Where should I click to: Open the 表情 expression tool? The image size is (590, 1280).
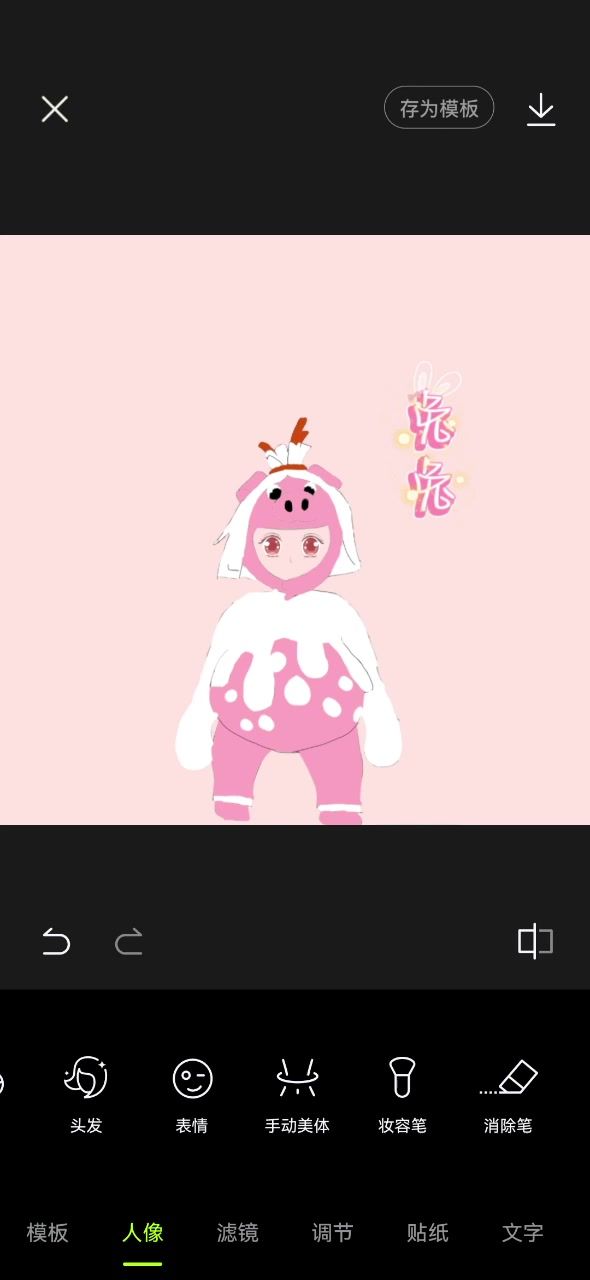pos(192,1096)
